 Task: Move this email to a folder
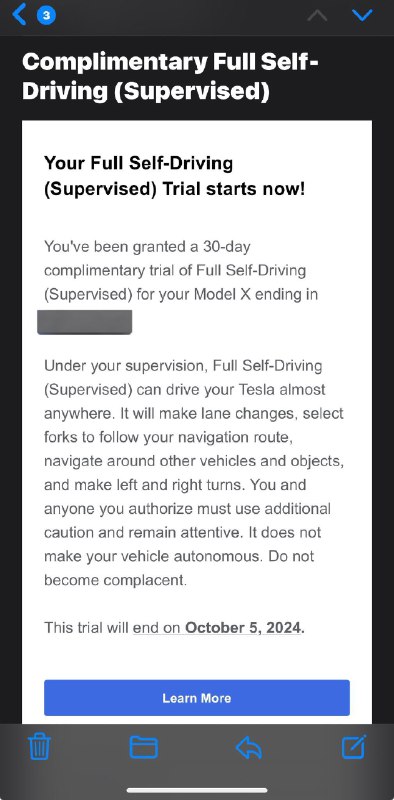point(143,747)
